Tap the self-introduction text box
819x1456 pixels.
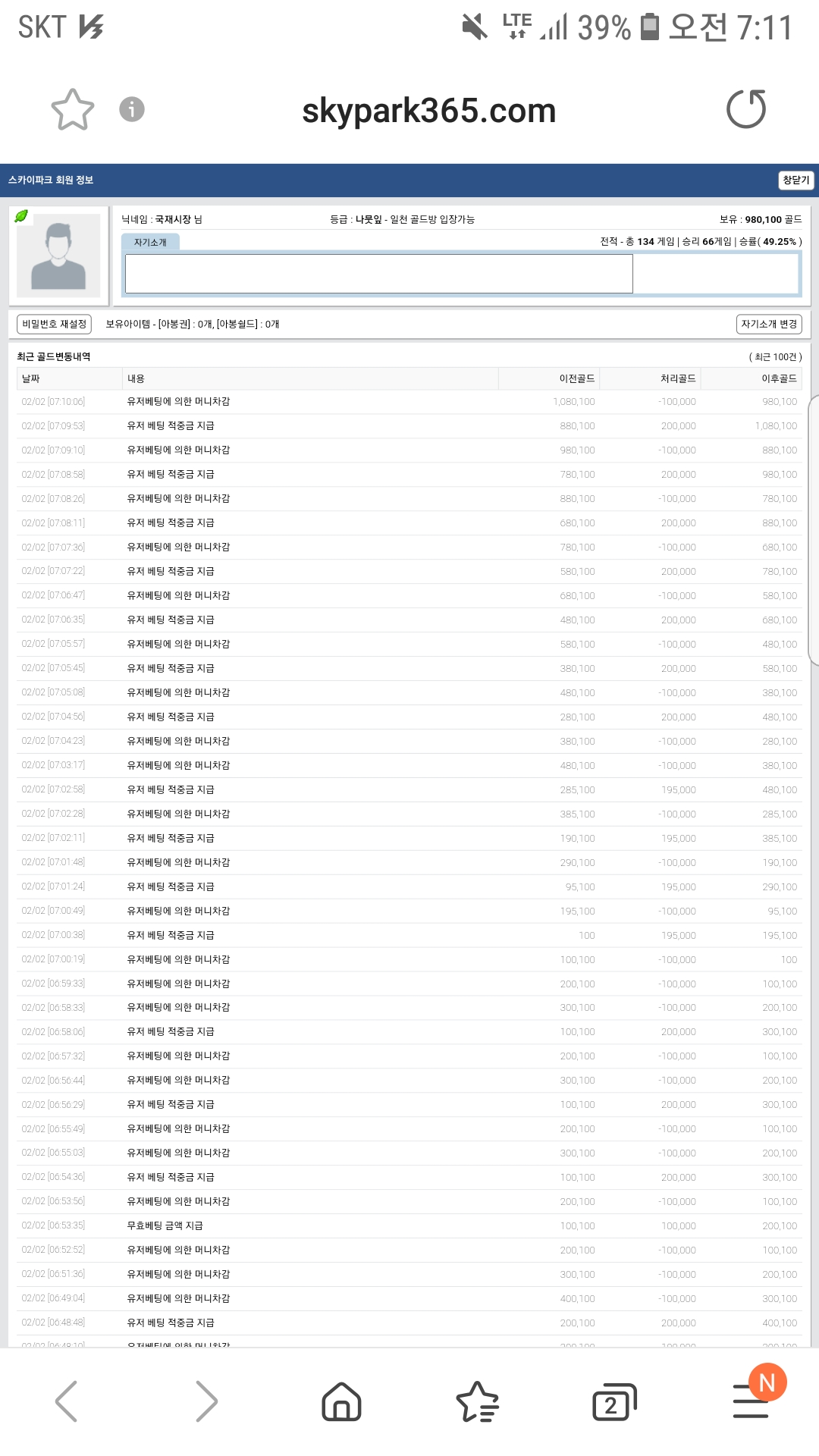(x=378, y=274)
